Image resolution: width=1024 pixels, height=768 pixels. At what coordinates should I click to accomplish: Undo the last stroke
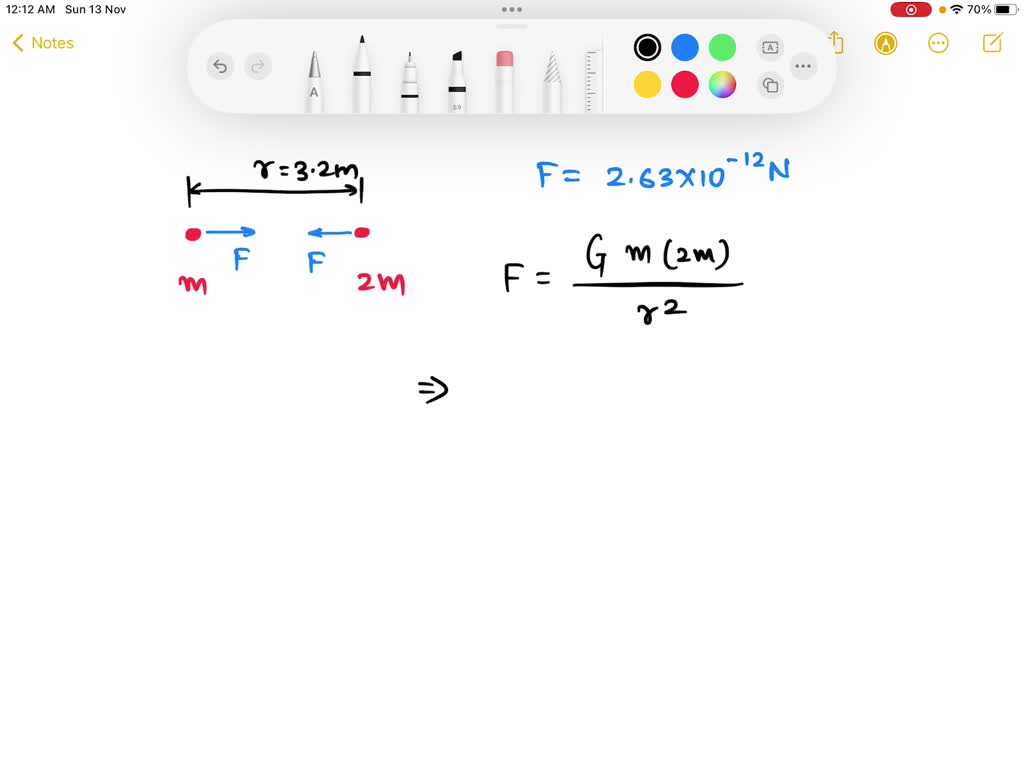pyautogui.click(x=220, y=67)
